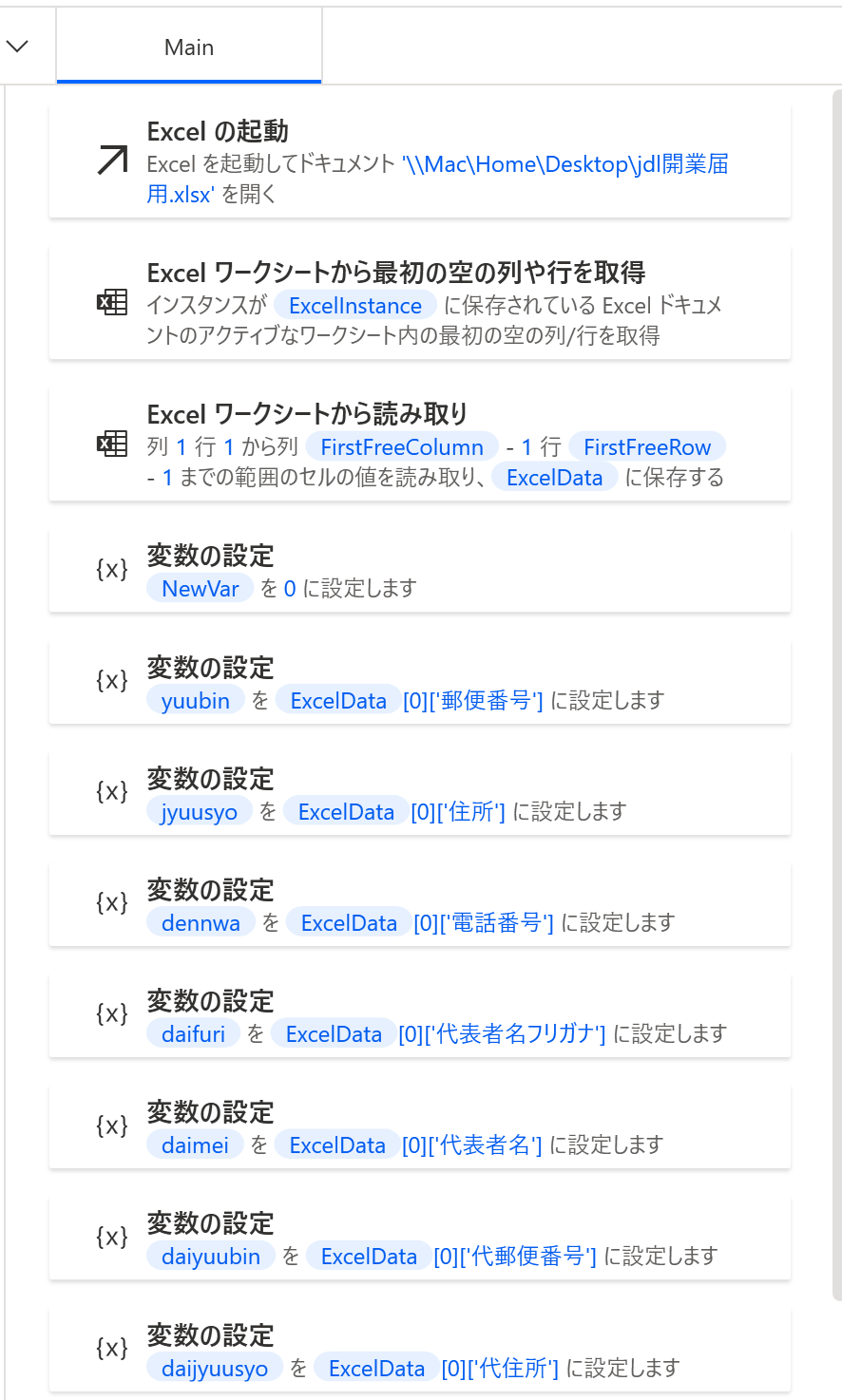The image size is (842, 1400).
Task: Click the vertical scrollbar
Action: (836, 695)
